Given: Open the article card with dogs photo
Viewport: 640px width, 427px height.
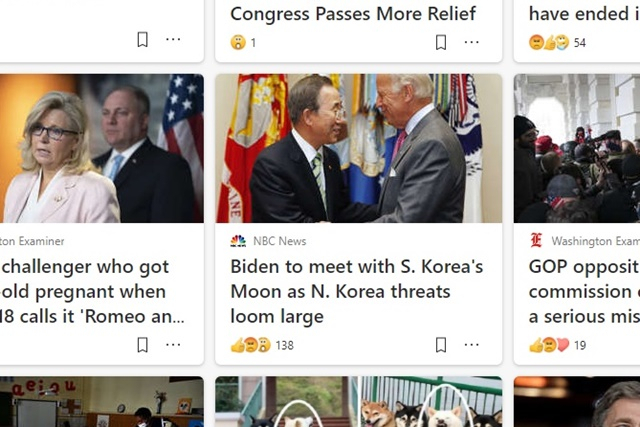Looking at the screenshot, I should [358, 402].
